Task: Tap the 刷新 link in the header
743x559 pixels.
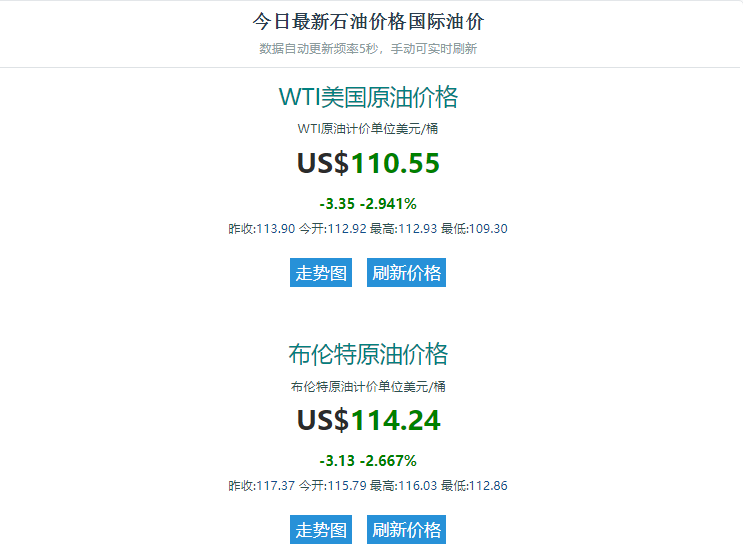Action: (x=465, y=48)
